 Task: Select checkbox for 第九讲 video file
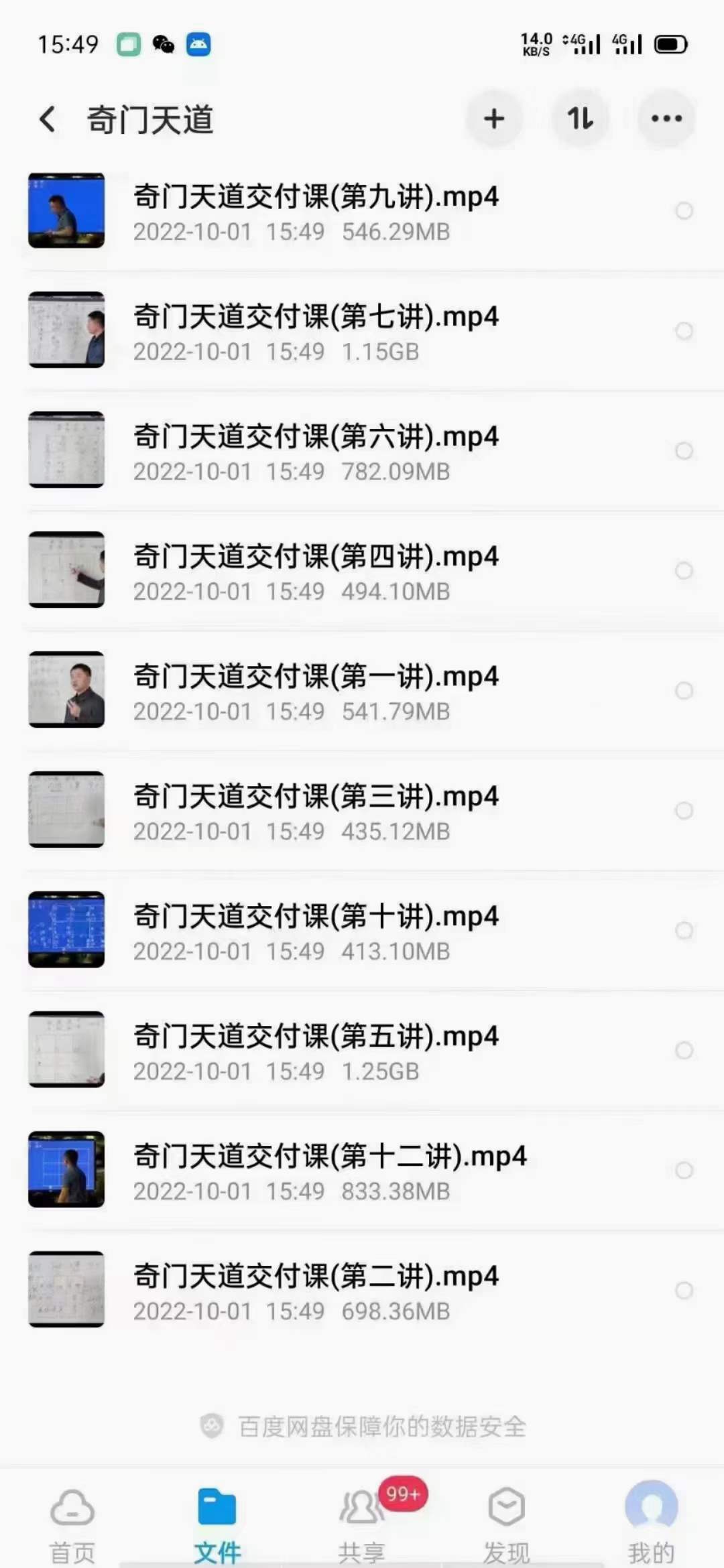685,210
